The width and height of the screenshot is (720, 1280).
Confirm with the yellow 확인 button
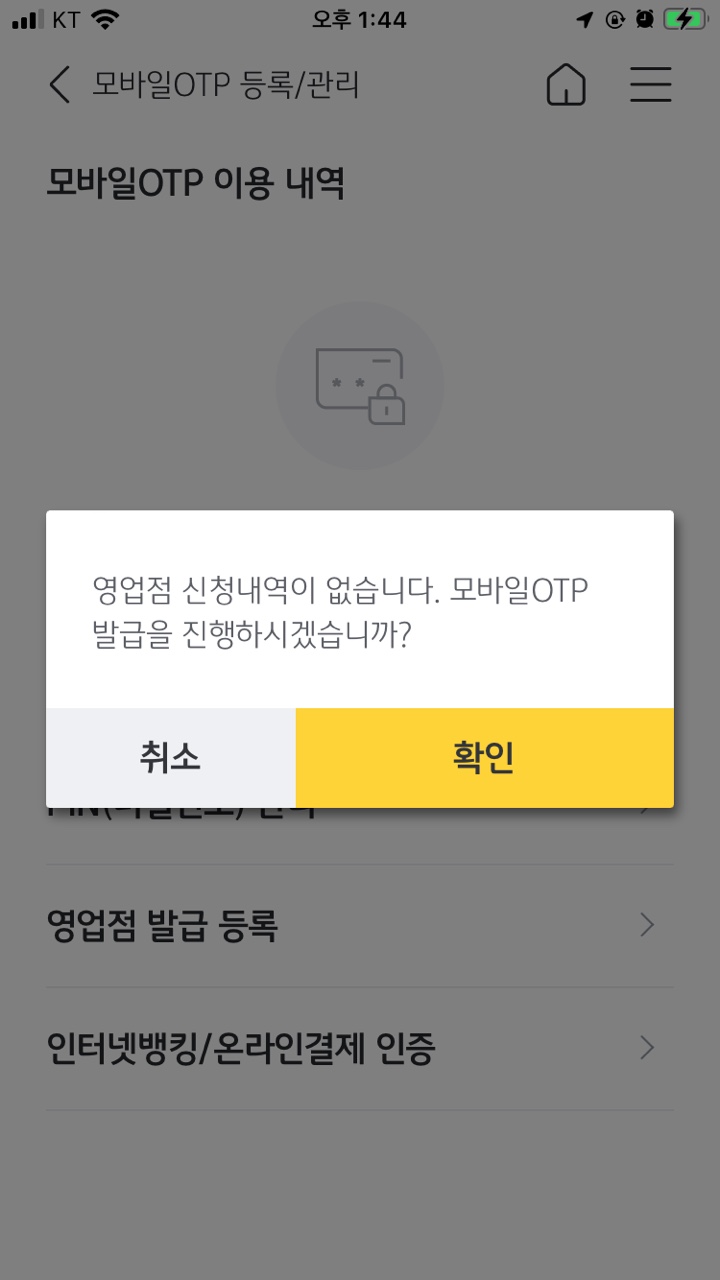(x=484, y=758)
